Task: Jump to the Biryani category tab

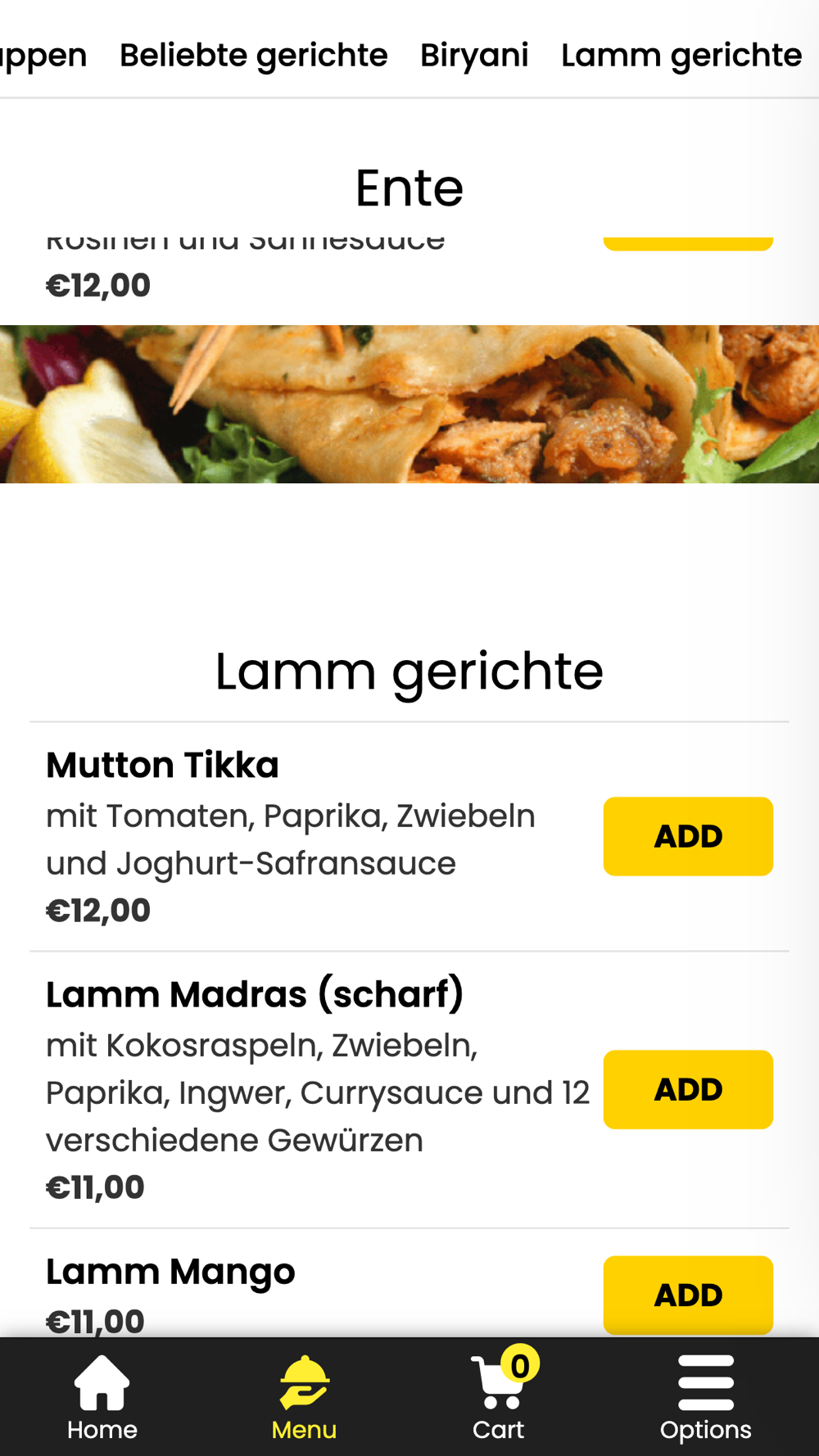Action: tap(474, 55)
